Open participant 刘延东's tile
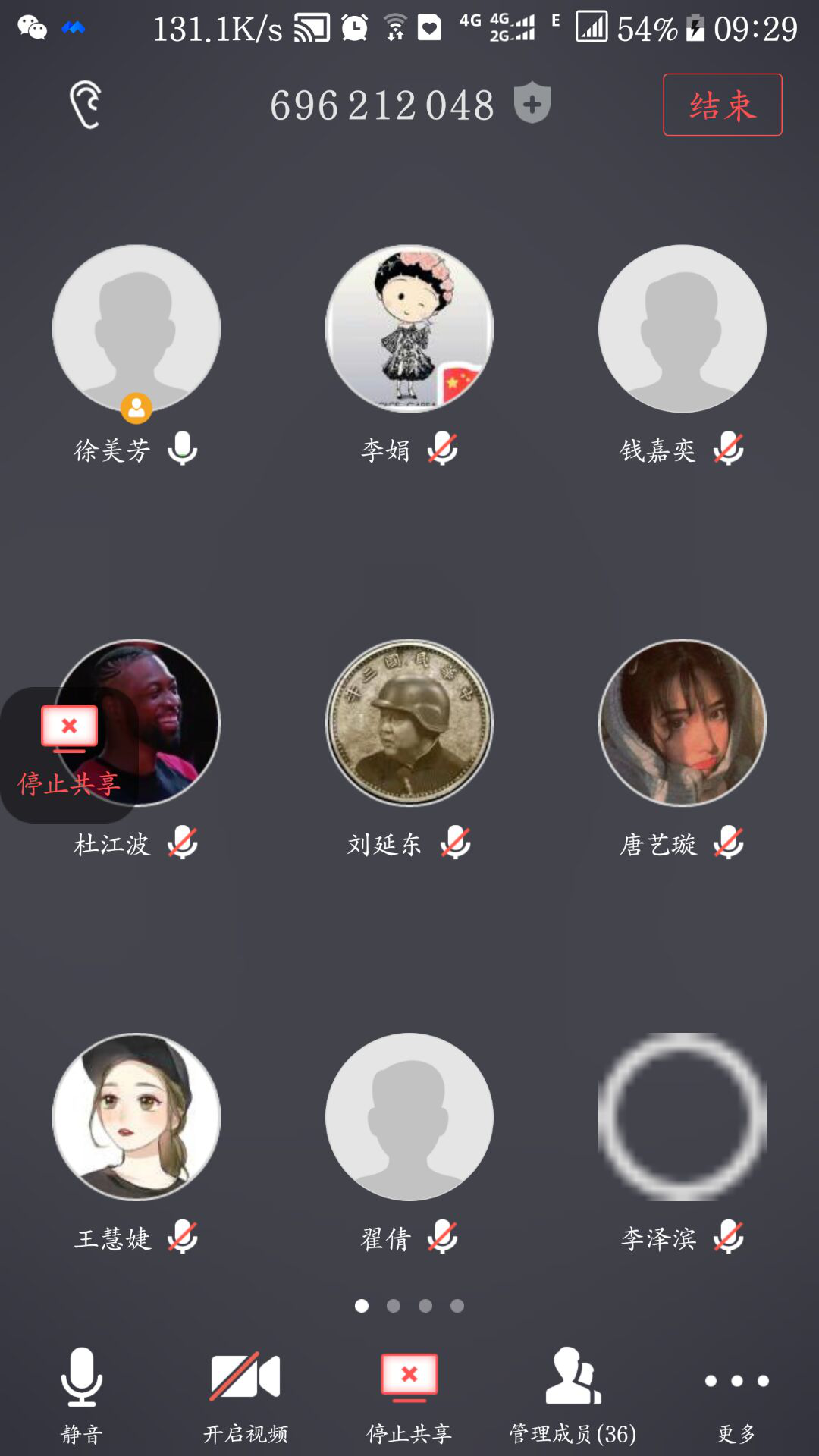Image resolution: width=819 pixels, height=1456 pixels. (409, 723)
